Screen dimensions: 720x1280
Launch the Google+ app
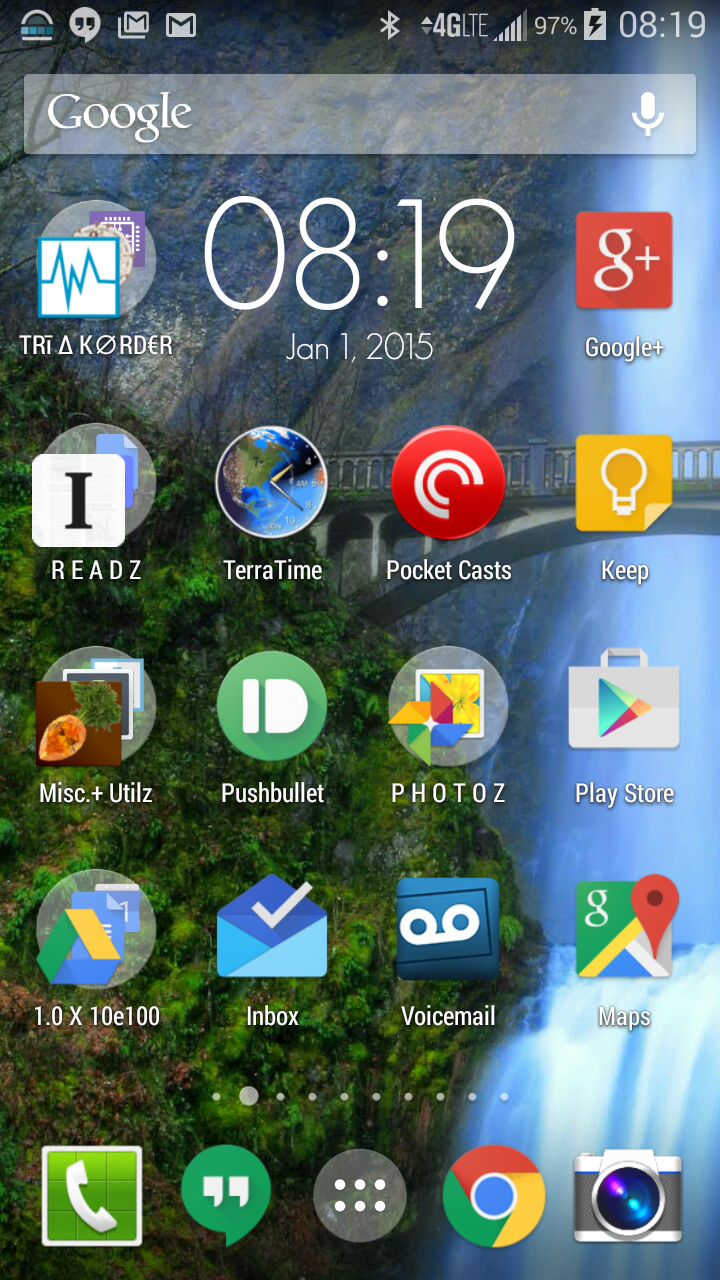tap(624, 260)
